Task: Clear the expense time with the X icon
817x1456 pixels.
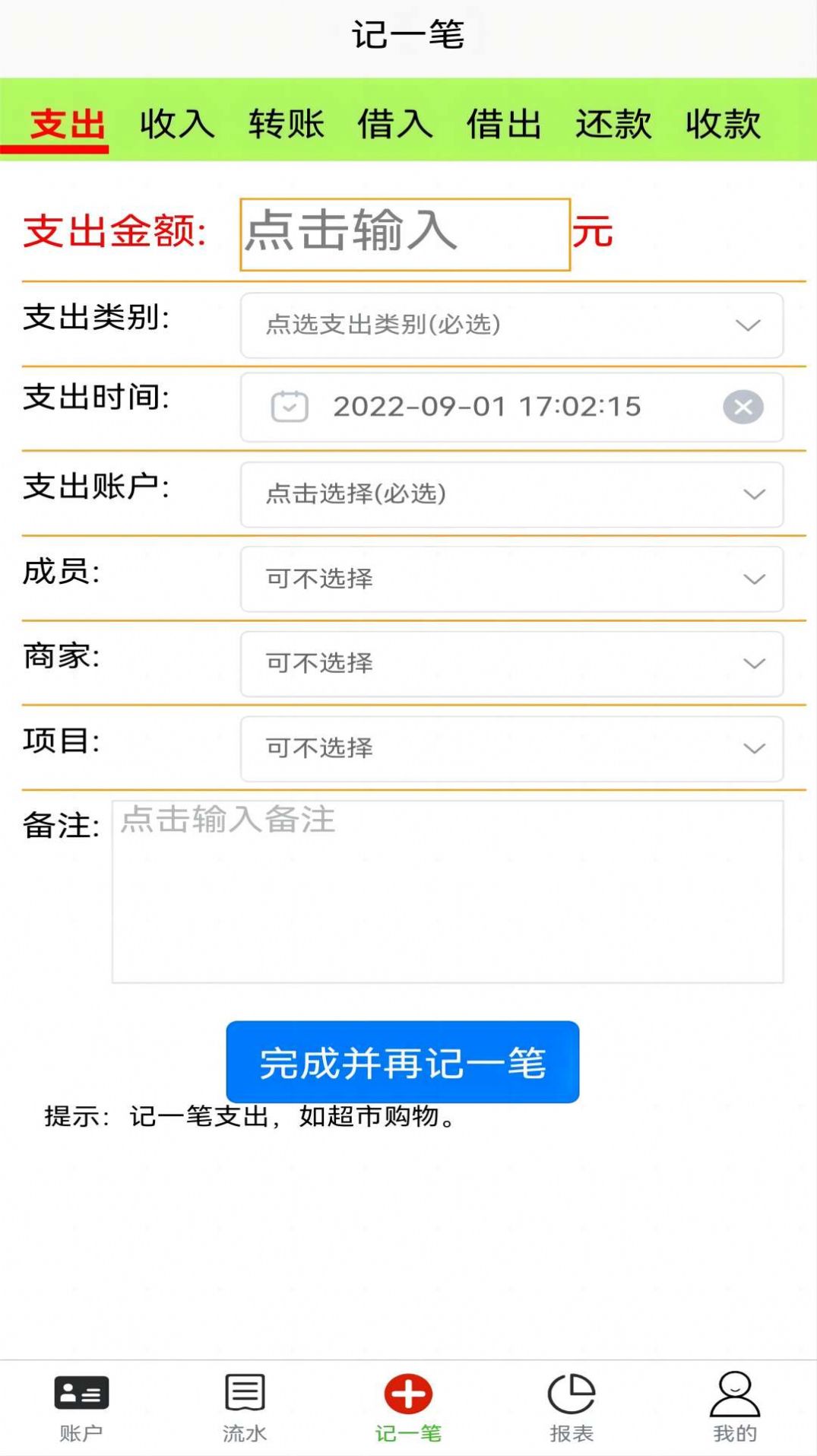Action: point(743,407)
